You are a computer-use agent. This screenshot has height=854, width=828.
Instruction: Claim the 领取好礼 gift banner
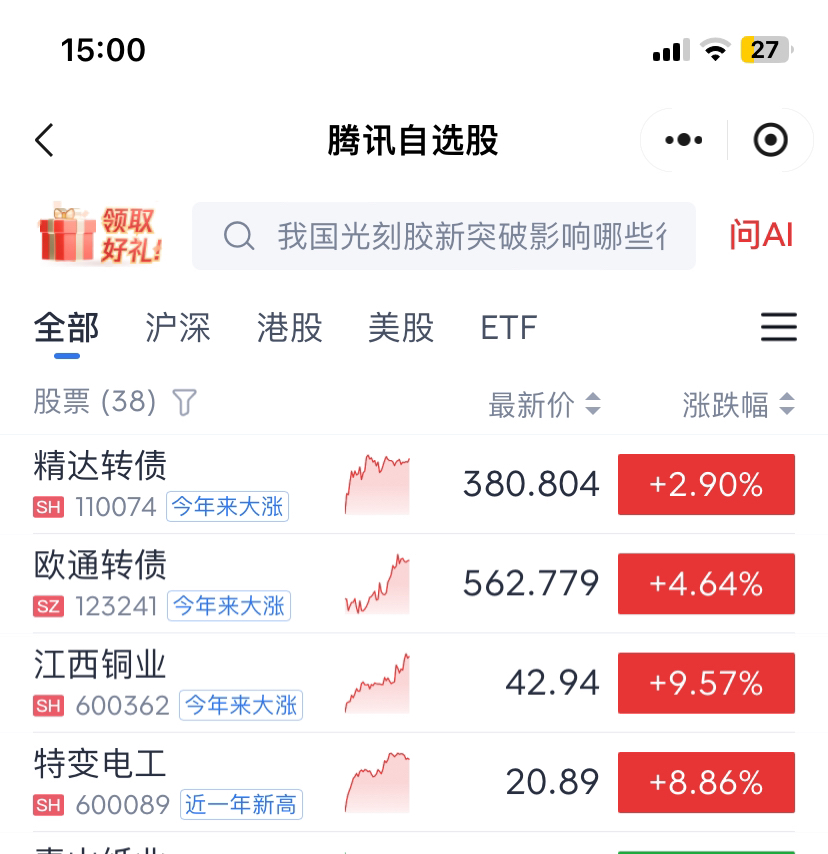coord(100,235)
